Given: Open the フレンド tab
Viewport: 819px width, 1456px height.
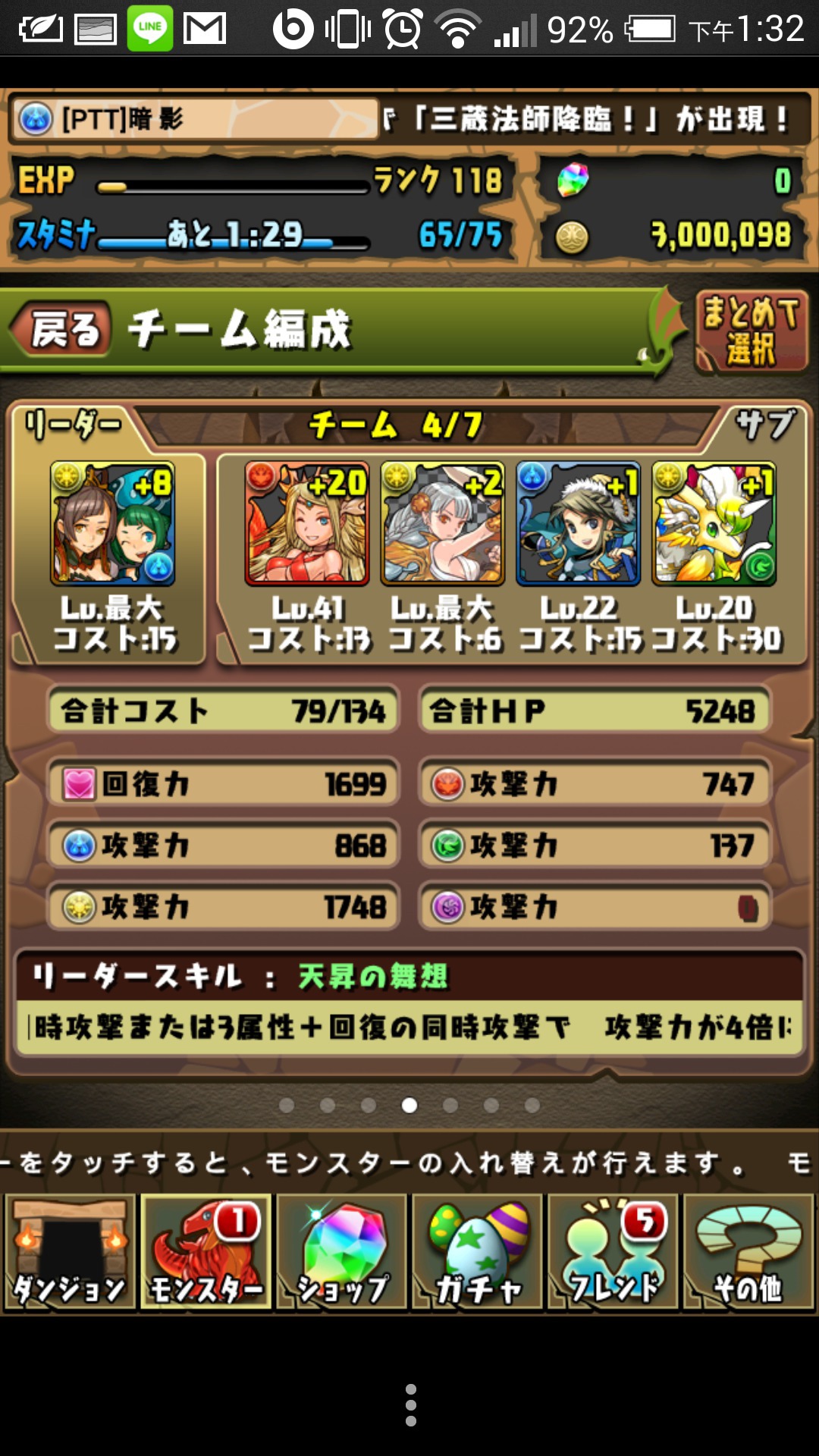Looking at the screenshot, I should tap(613, 1252).
